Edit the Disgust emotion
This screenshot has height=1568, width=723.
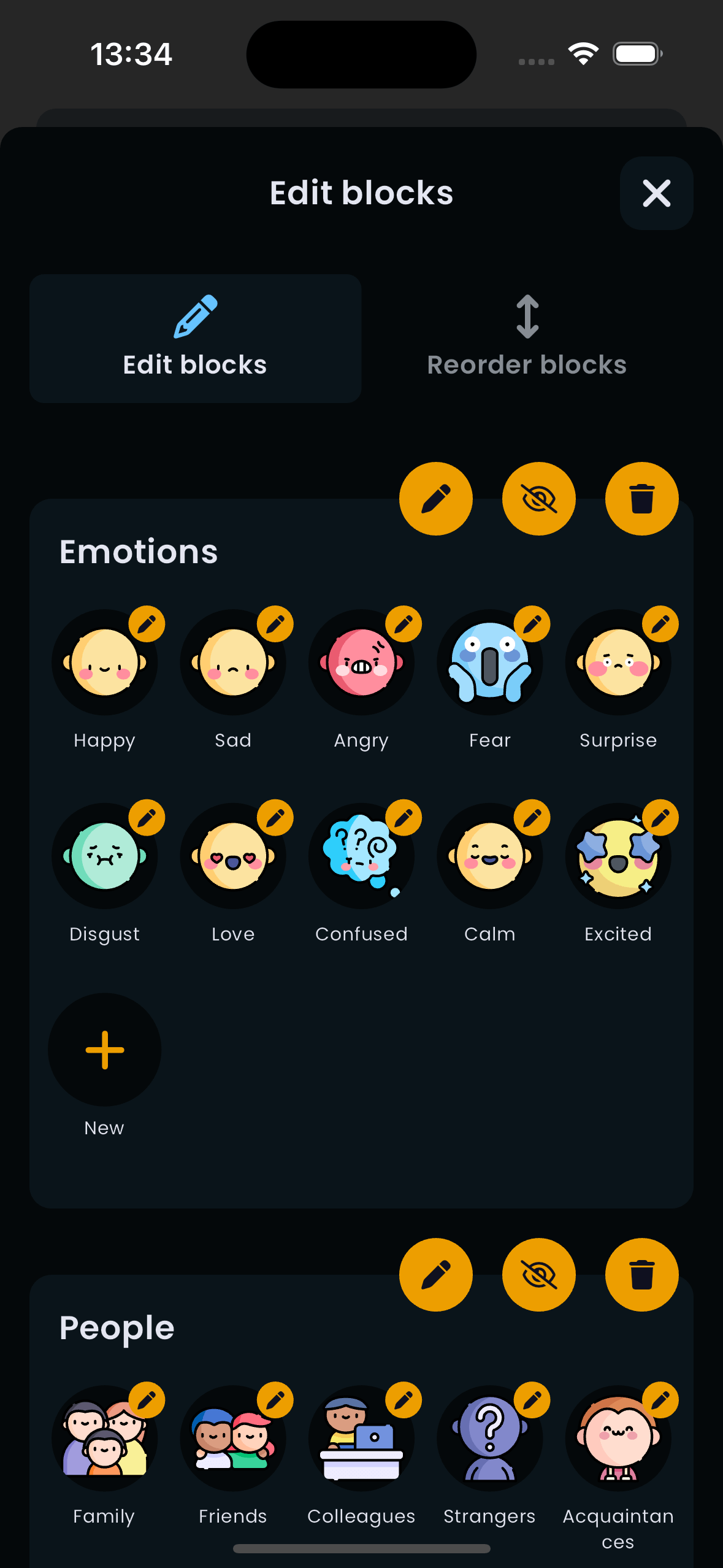(147, 818)
